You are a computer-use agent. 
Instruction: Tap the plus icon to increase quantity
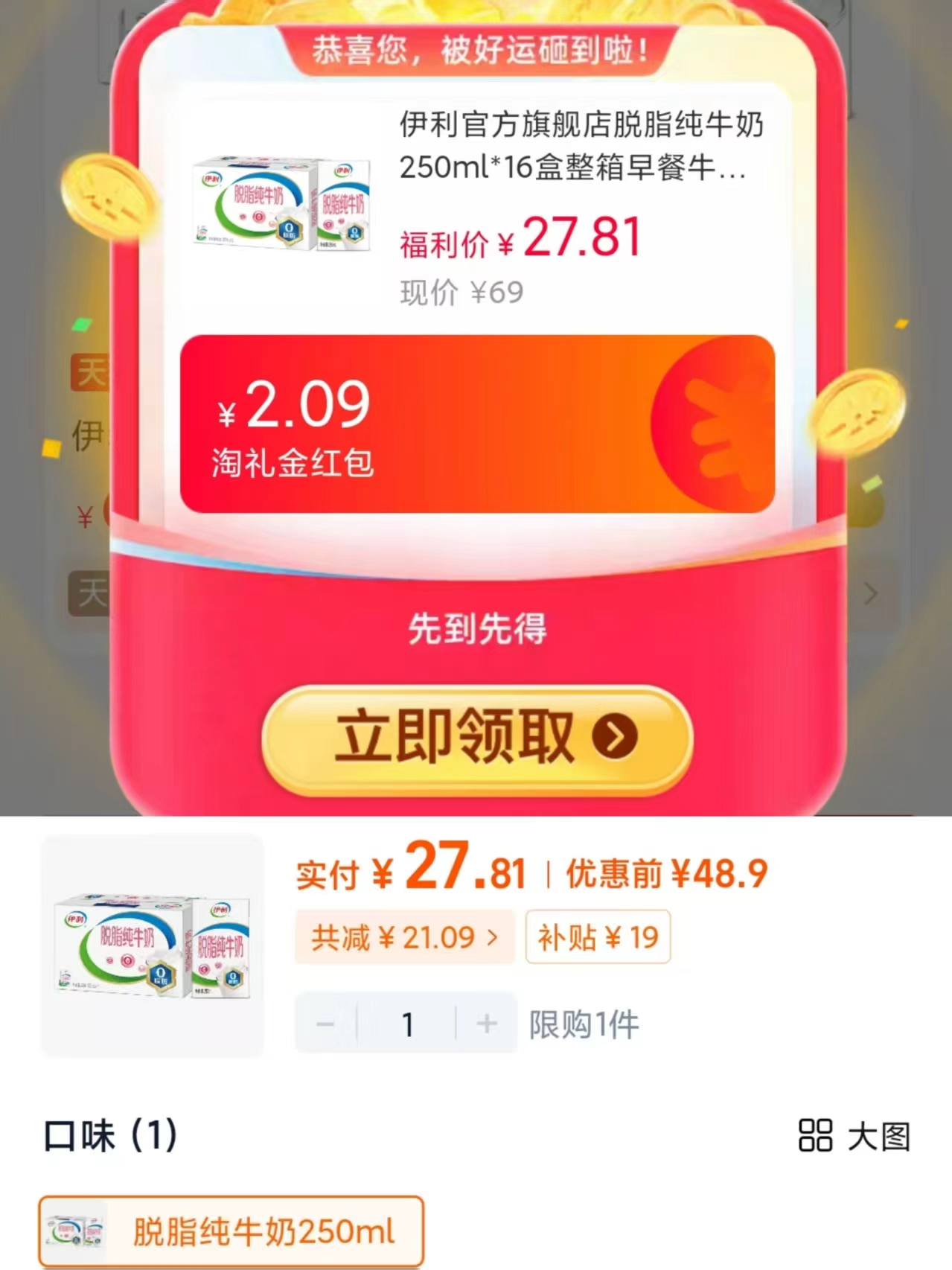pyautogui.click(x=485, y=1023)
